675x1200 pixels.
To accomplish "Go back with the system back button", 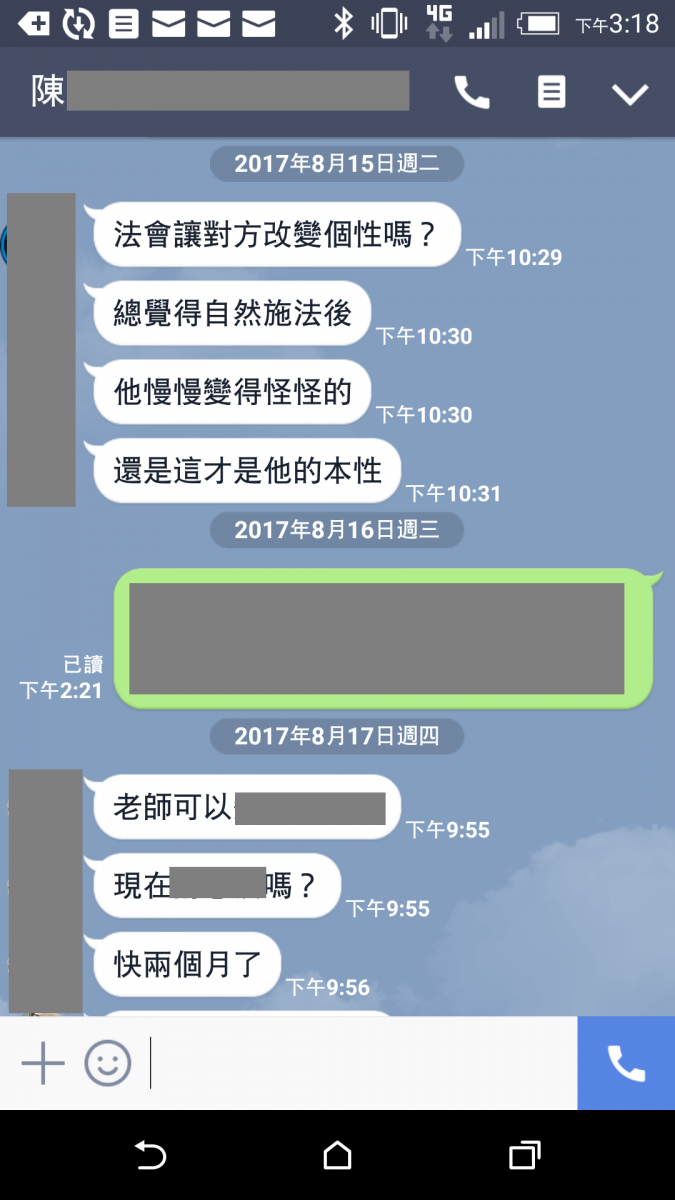I will coord(150,1156).
